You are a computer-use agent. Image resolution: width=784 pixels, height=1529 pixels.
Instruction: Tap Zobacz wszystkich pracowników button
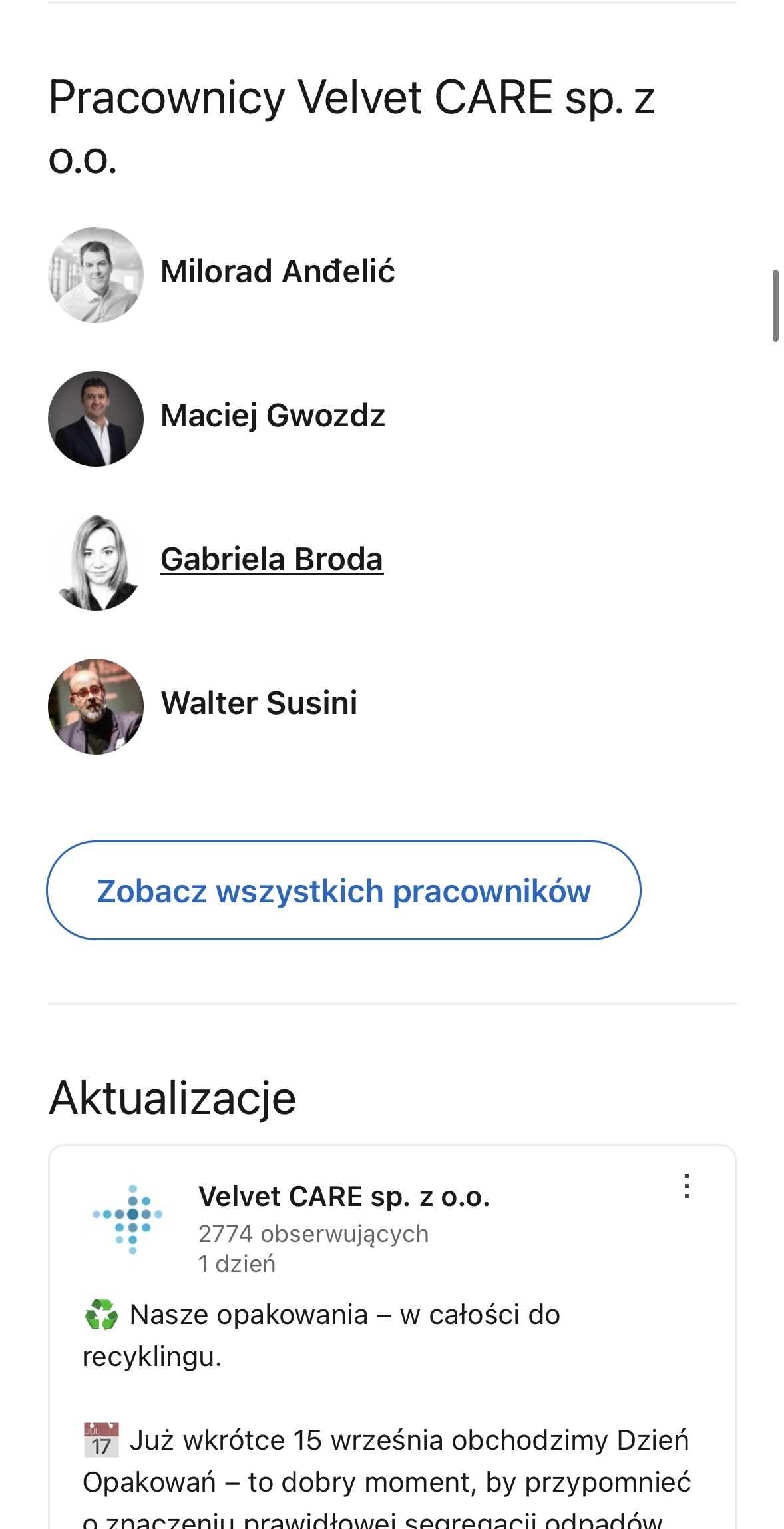click(x=343, y=891)
